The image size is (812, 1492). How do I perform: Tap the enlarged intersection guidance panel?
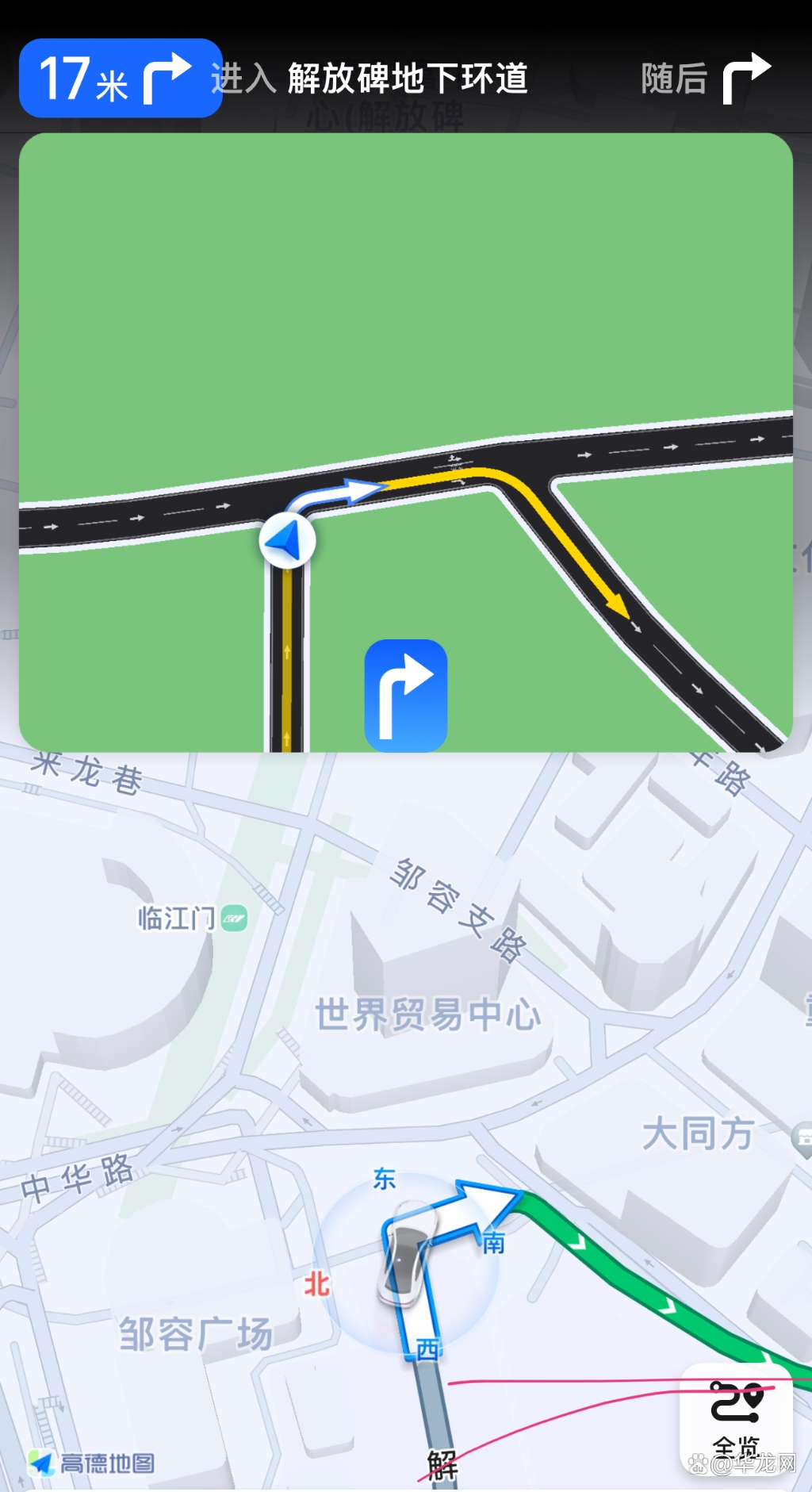406,442
